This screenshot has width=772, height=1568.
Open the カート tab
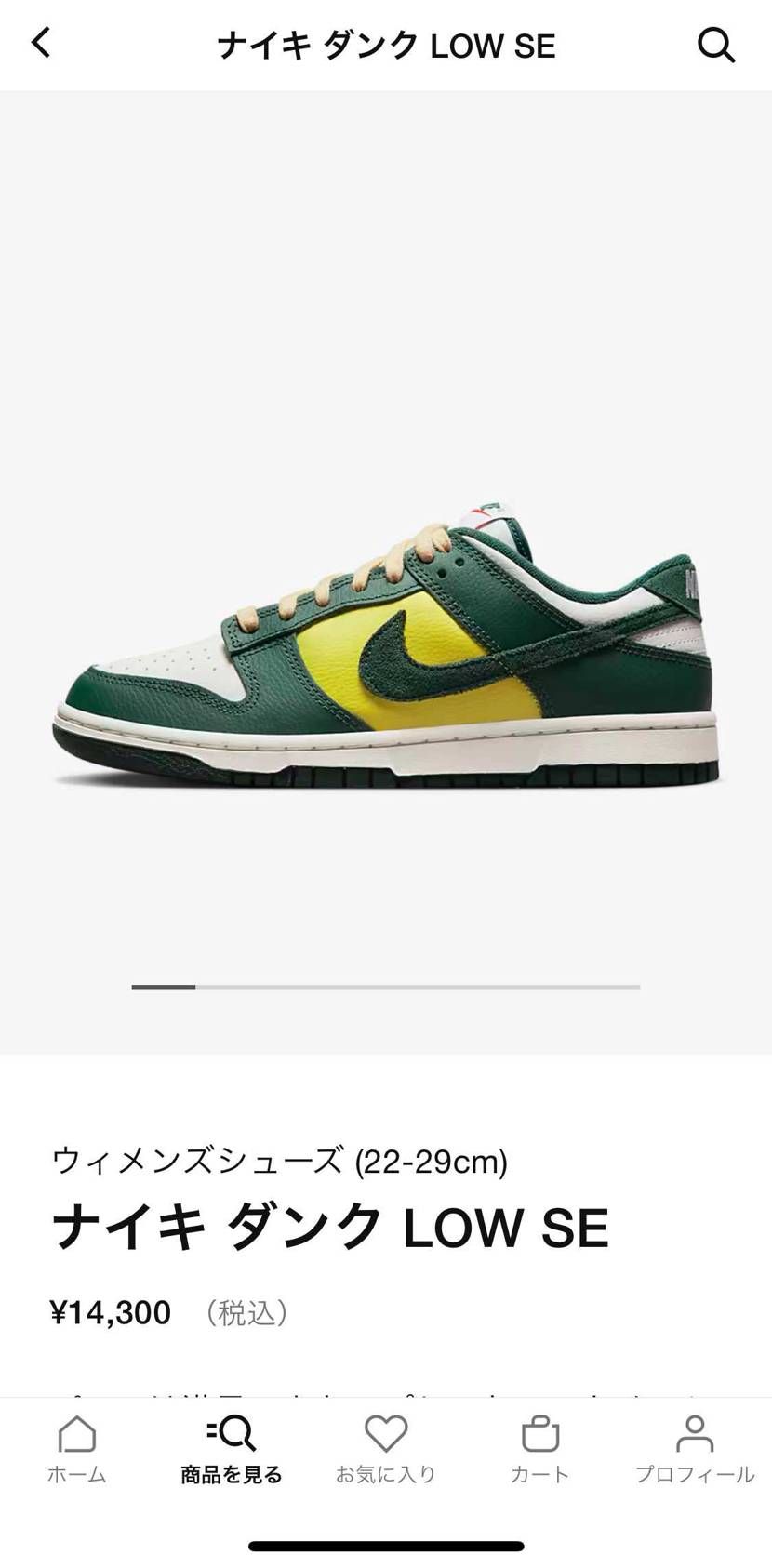click(539, 1449)
